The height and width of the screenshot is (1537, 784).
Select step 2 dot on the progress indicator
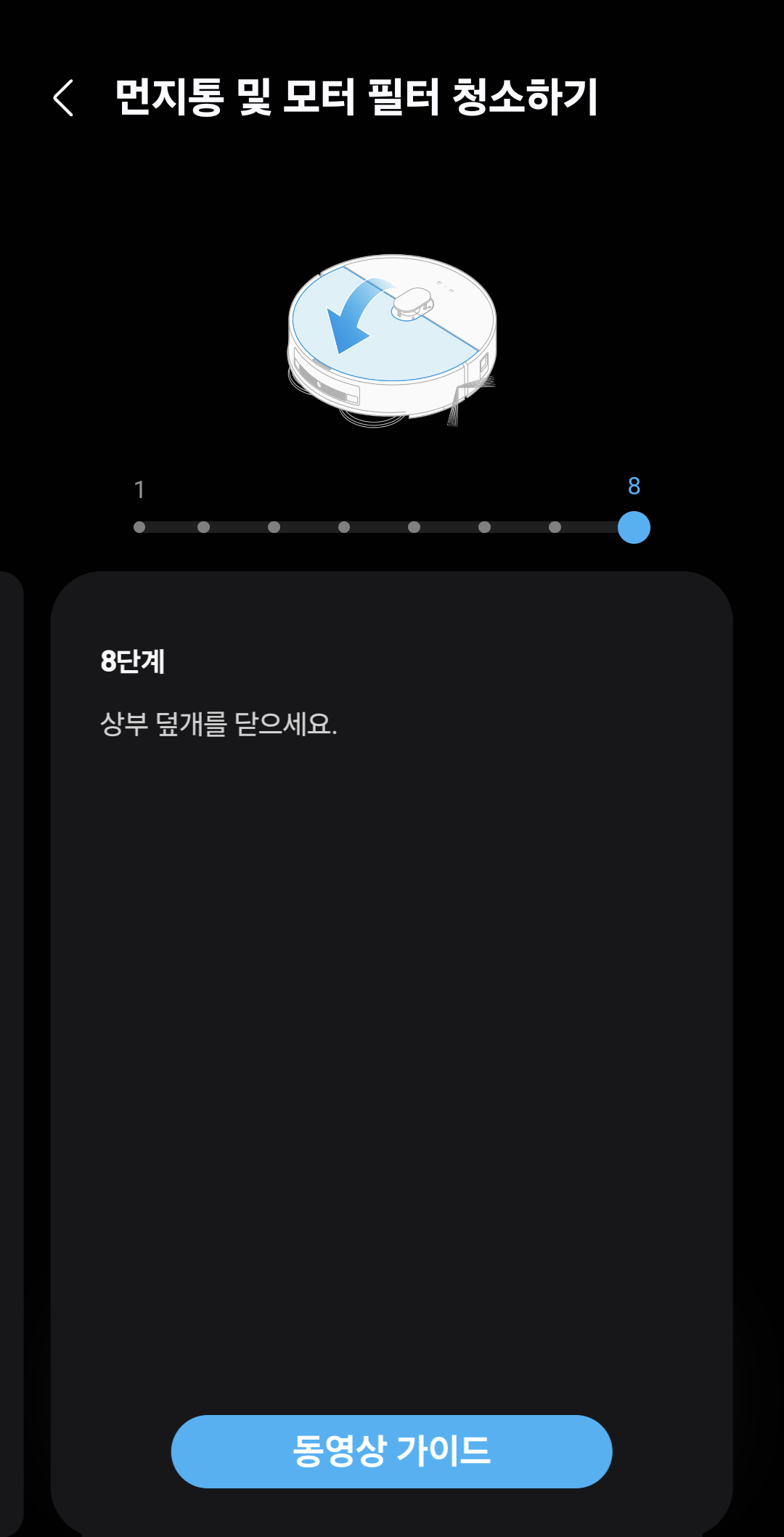(204, 528)
